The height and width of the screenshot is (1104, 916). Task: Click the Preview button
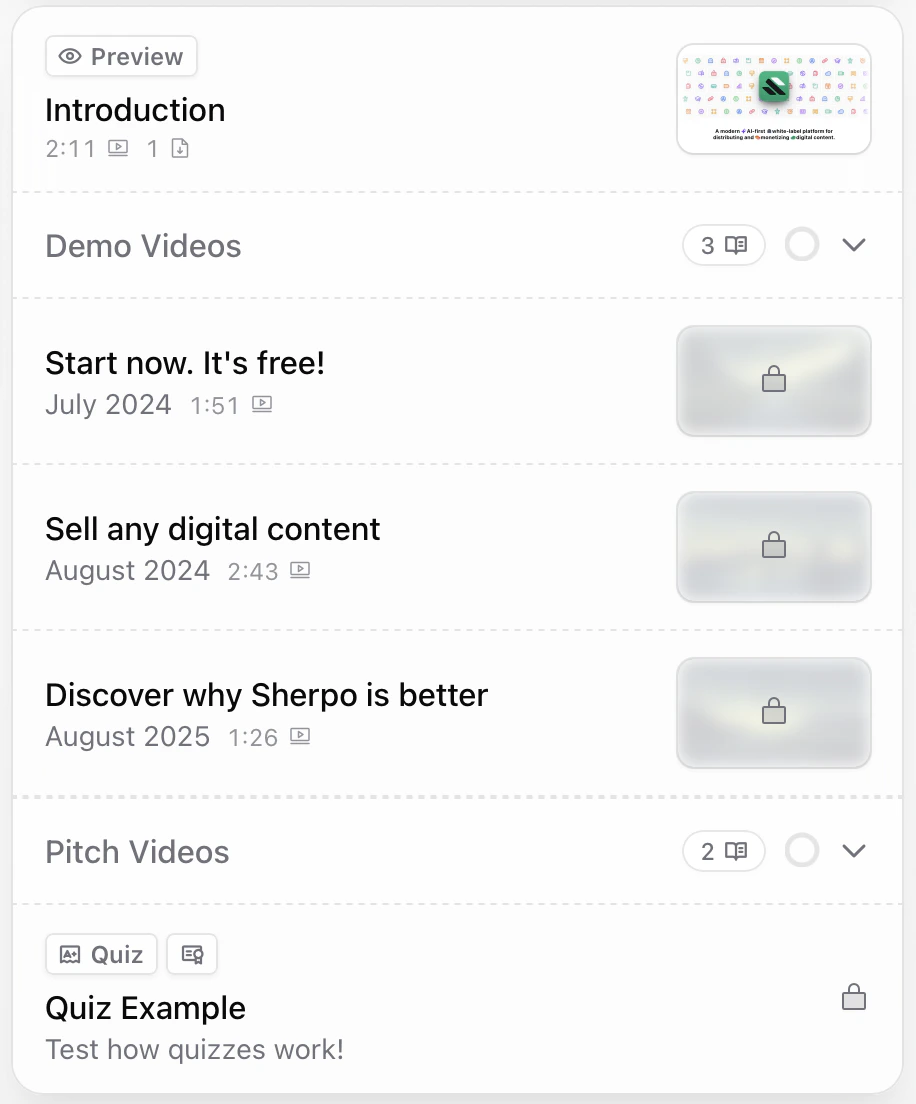coord(121,56)
